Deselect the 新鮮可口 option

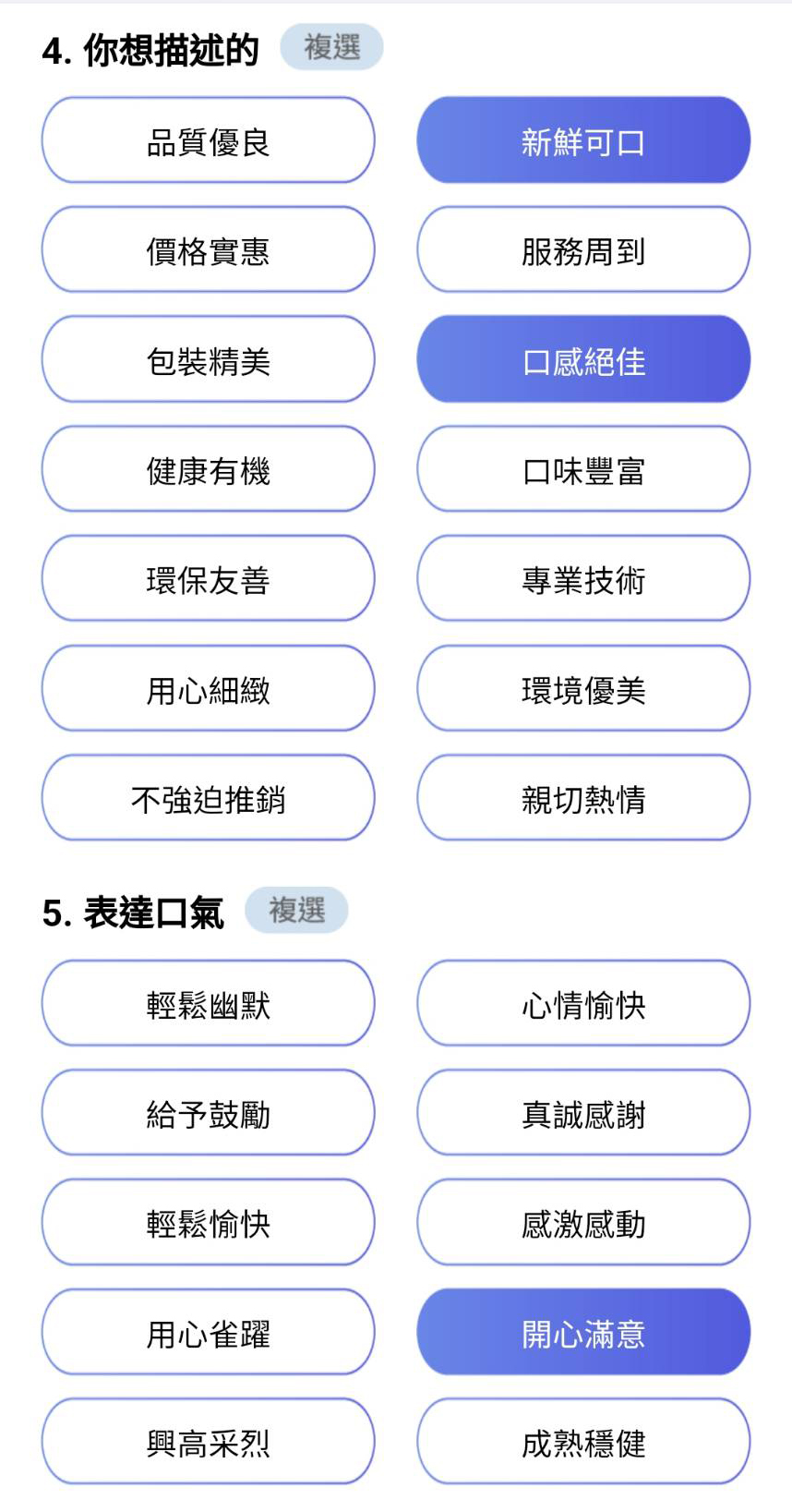coord(583,140)
